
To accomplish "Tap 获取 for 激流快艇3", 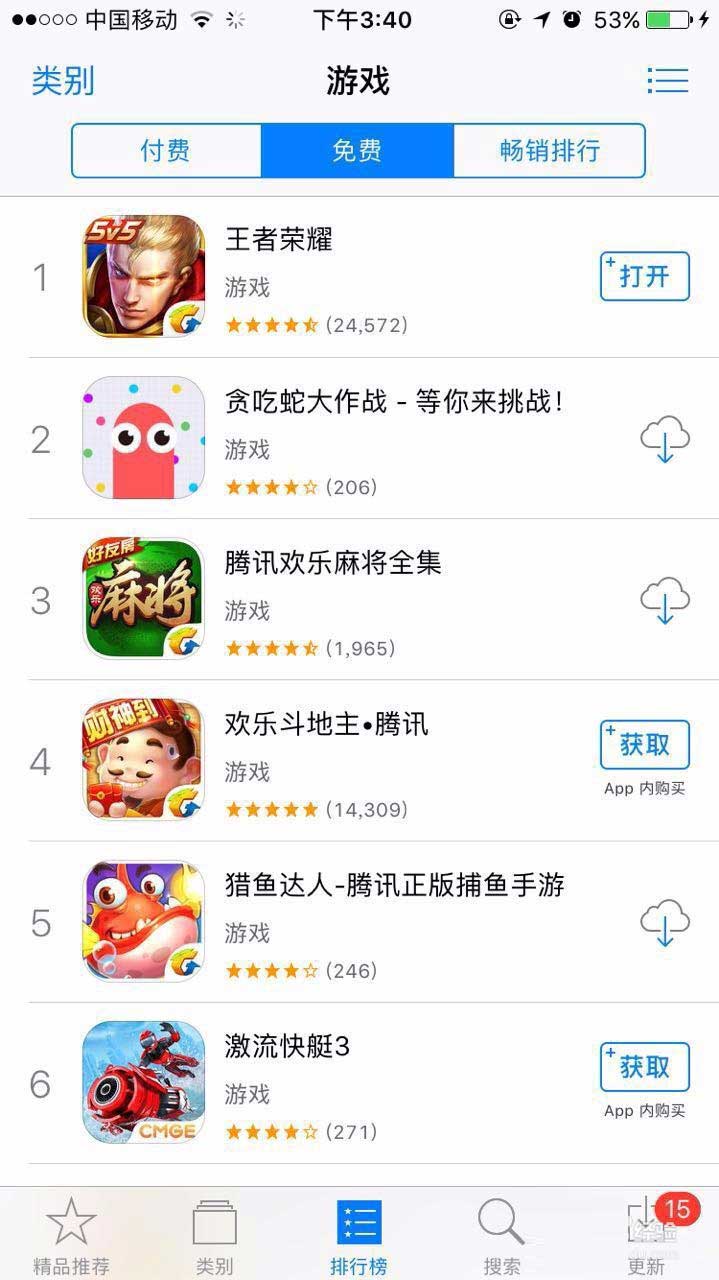I will pos(644,1067).
